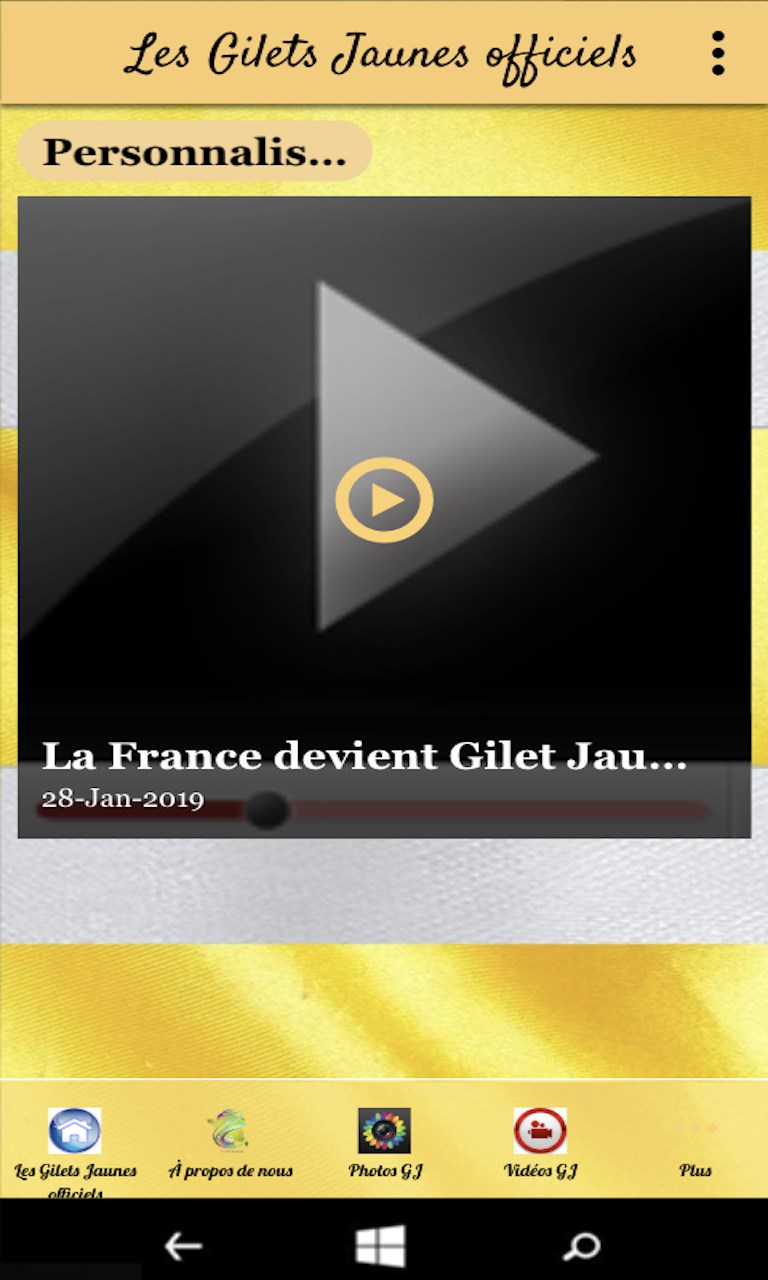Open the Plus tab for more options
Viewport: 768px width, 1280px height.
coord(695,1146)
